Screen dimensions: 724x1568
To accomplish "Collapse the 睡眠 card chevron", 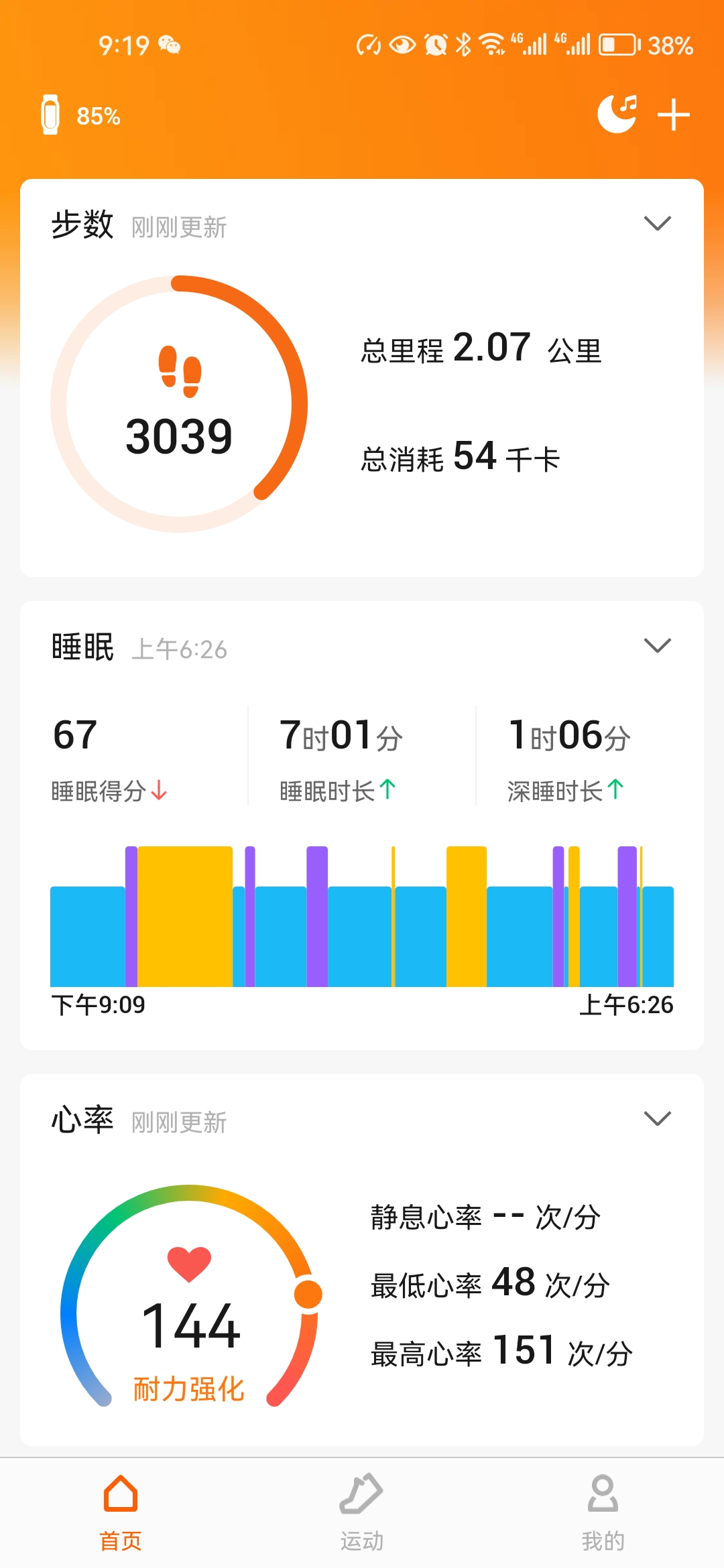I will 658,645.
